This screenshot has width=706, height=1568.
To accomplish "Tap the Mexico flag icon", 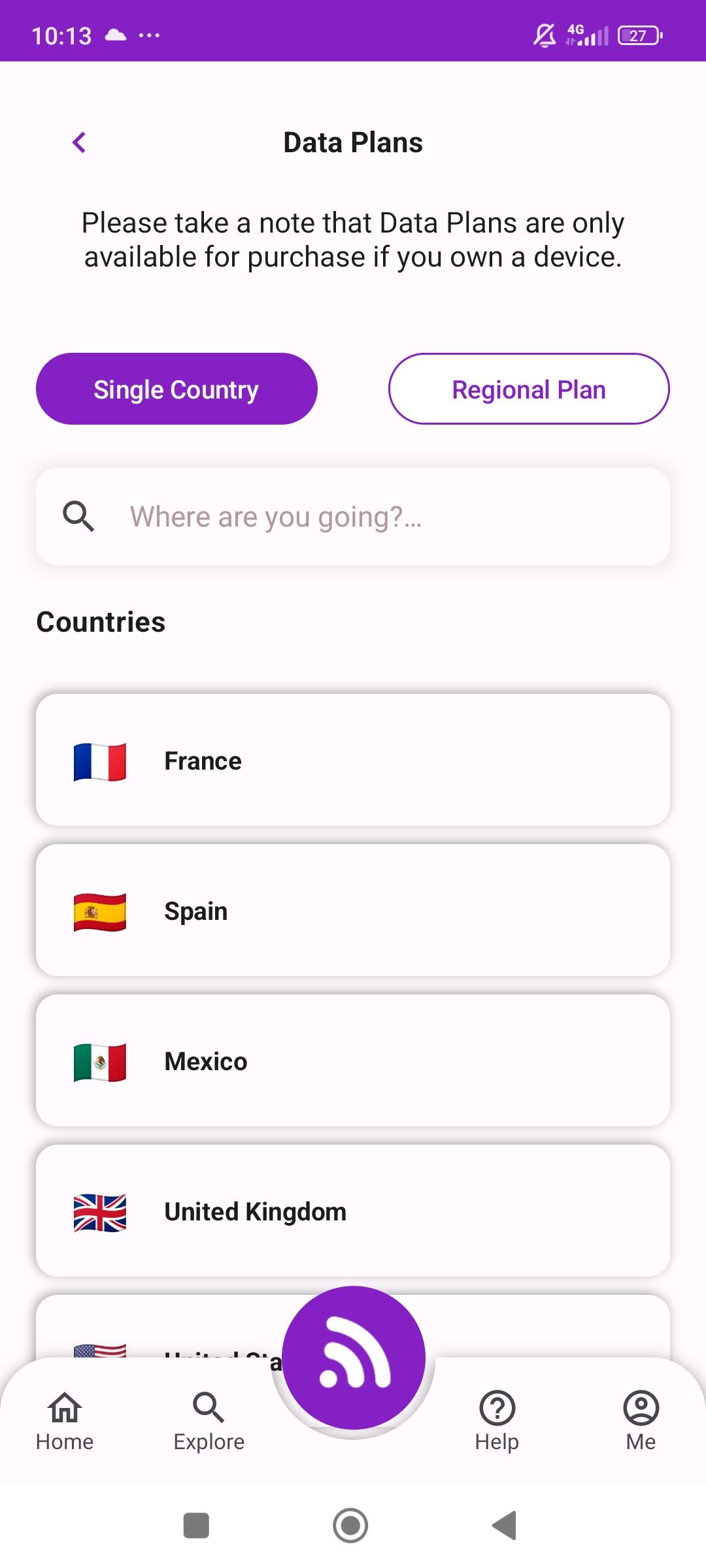I will pyautogui.click(x=99, y=1060).
